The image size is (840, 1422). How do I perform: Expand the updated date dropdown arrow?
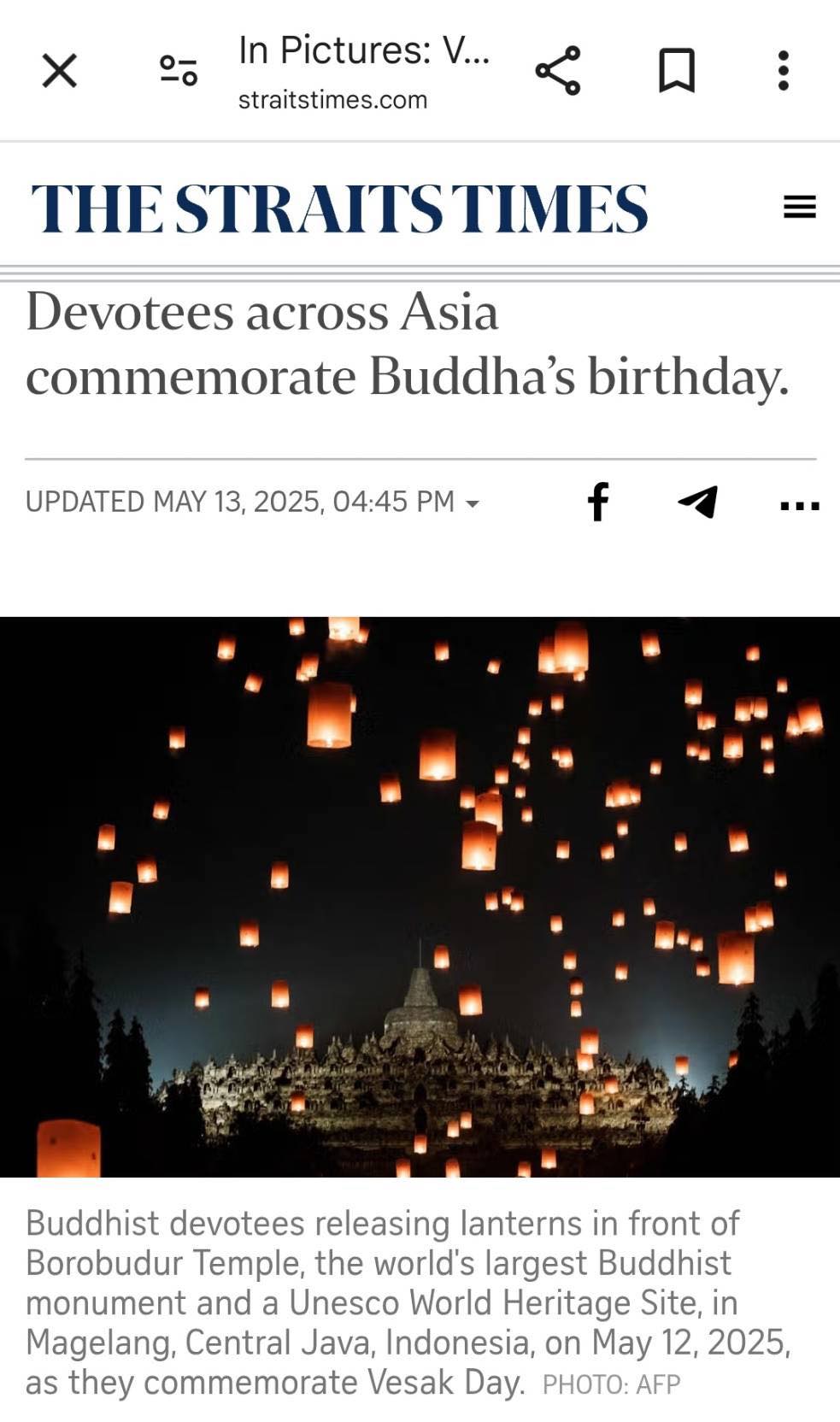tap(472, 504)
